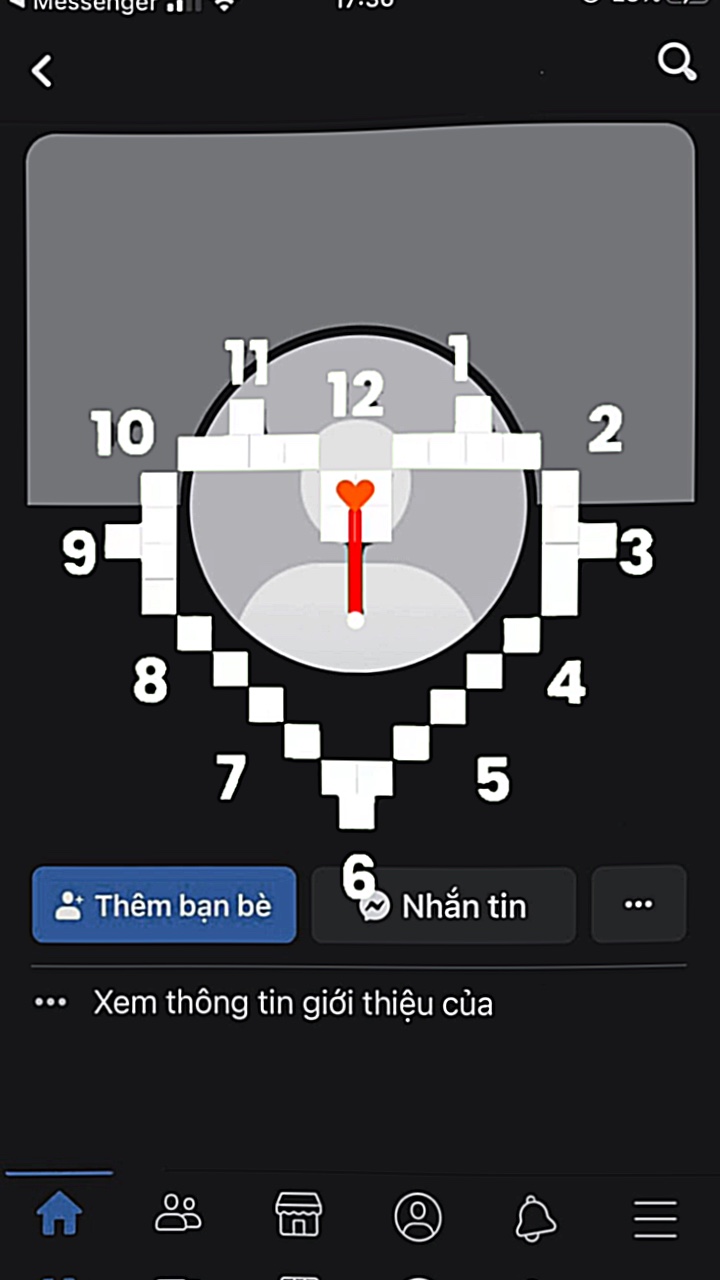Go back using the top arrow
The width and height of the screenshot is (720, 1280).
pos(42,71)
